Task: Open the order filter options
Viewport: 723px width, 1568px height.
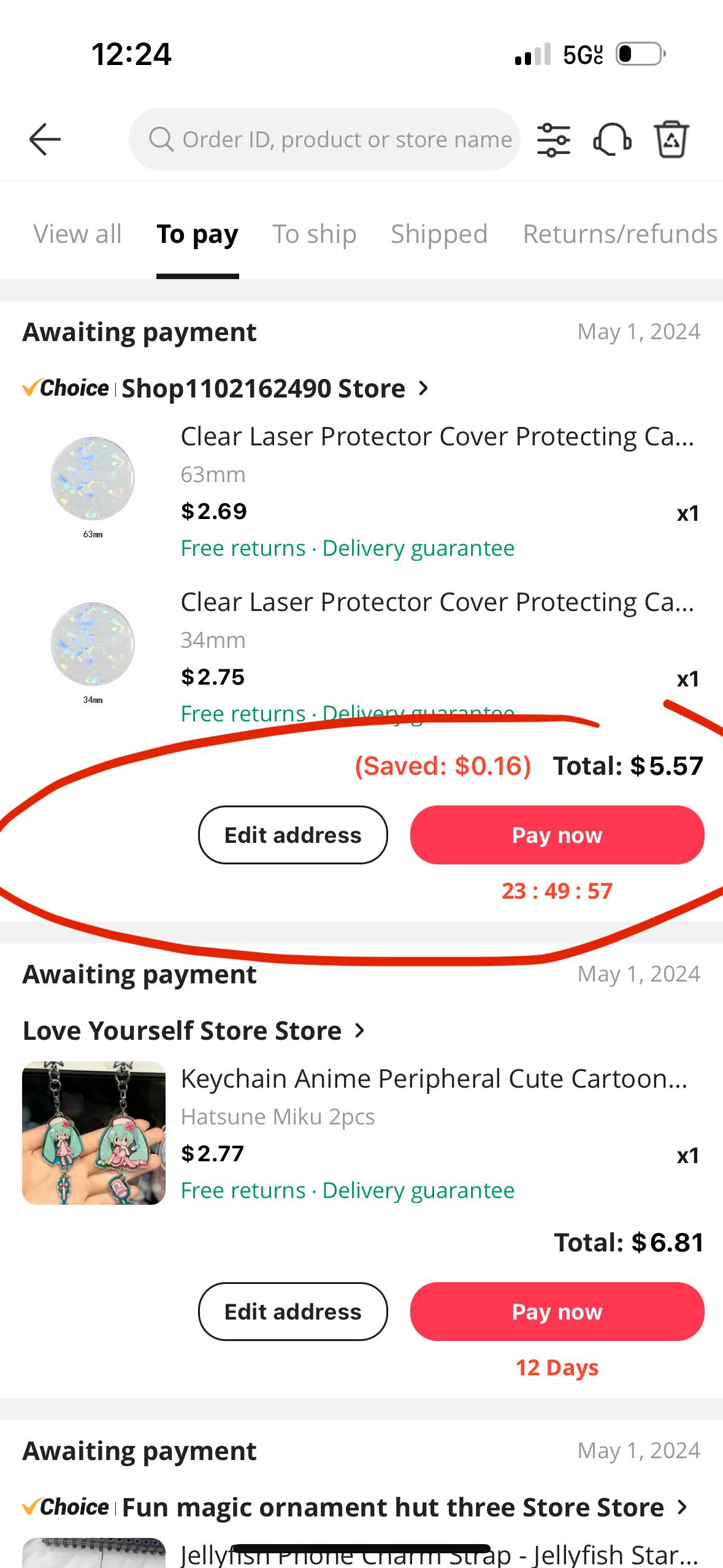Action: [553, 140]
